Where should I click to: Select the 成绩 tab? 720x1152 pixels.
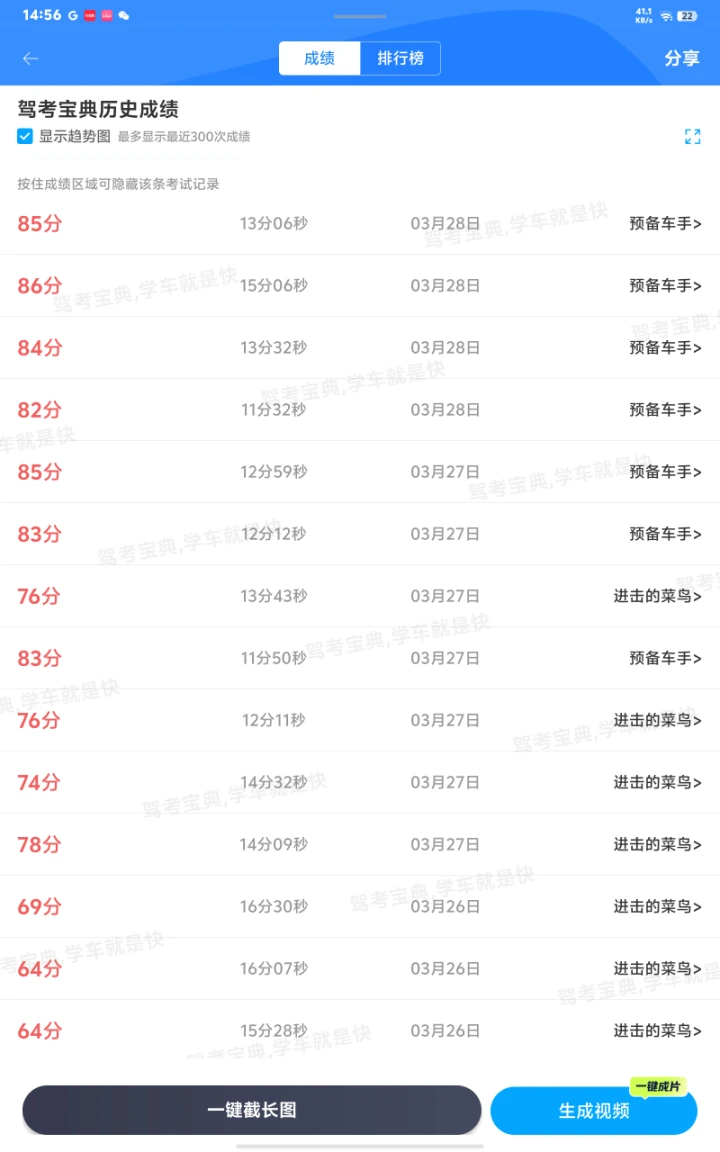[320, 59]
